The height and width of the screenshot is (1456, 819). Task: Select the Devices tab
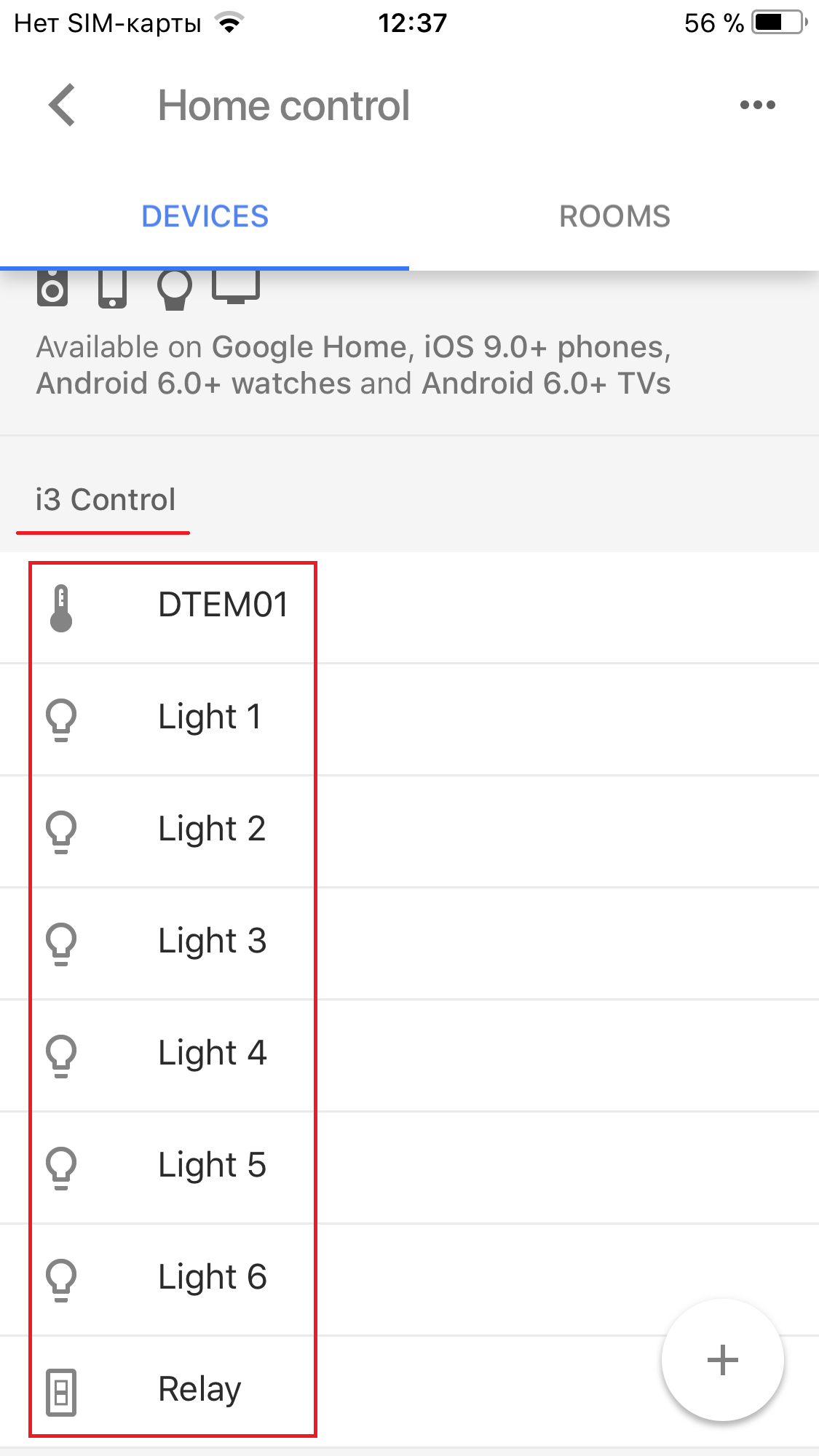(205, 217)
